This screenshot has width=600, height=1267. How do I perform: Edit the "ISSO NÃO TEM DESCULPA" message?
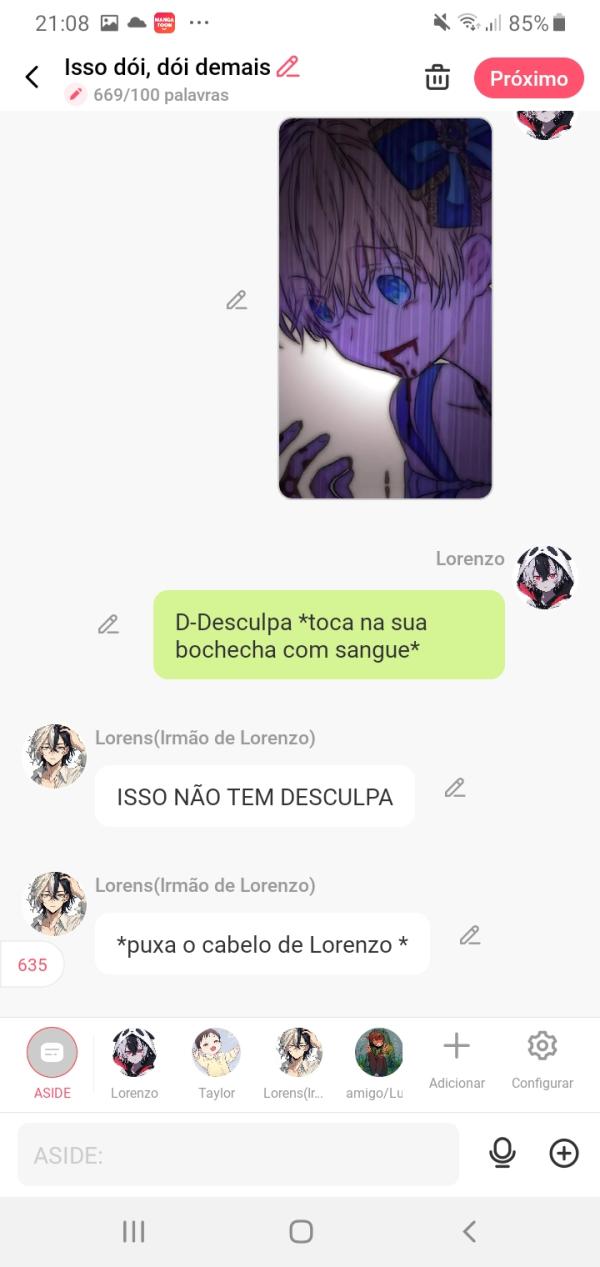[x=455, y=788]
